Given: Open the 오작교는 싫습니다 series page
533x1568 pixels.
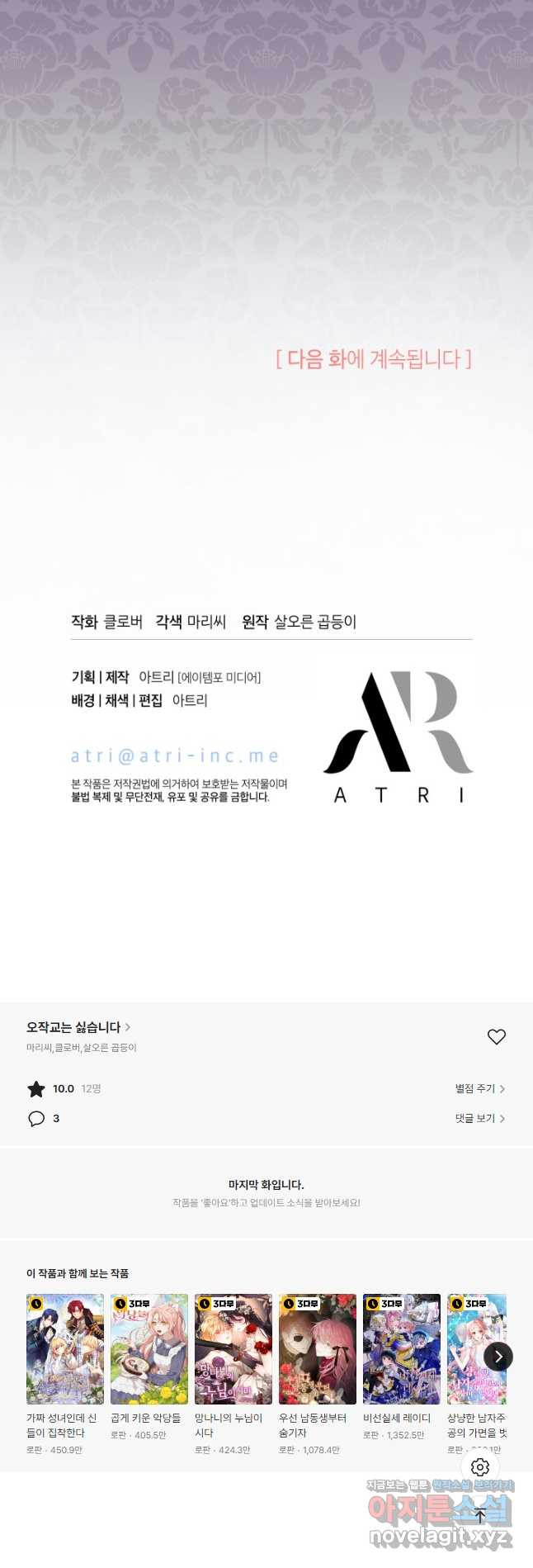Looking at the screenshot, I should 78,1027.
